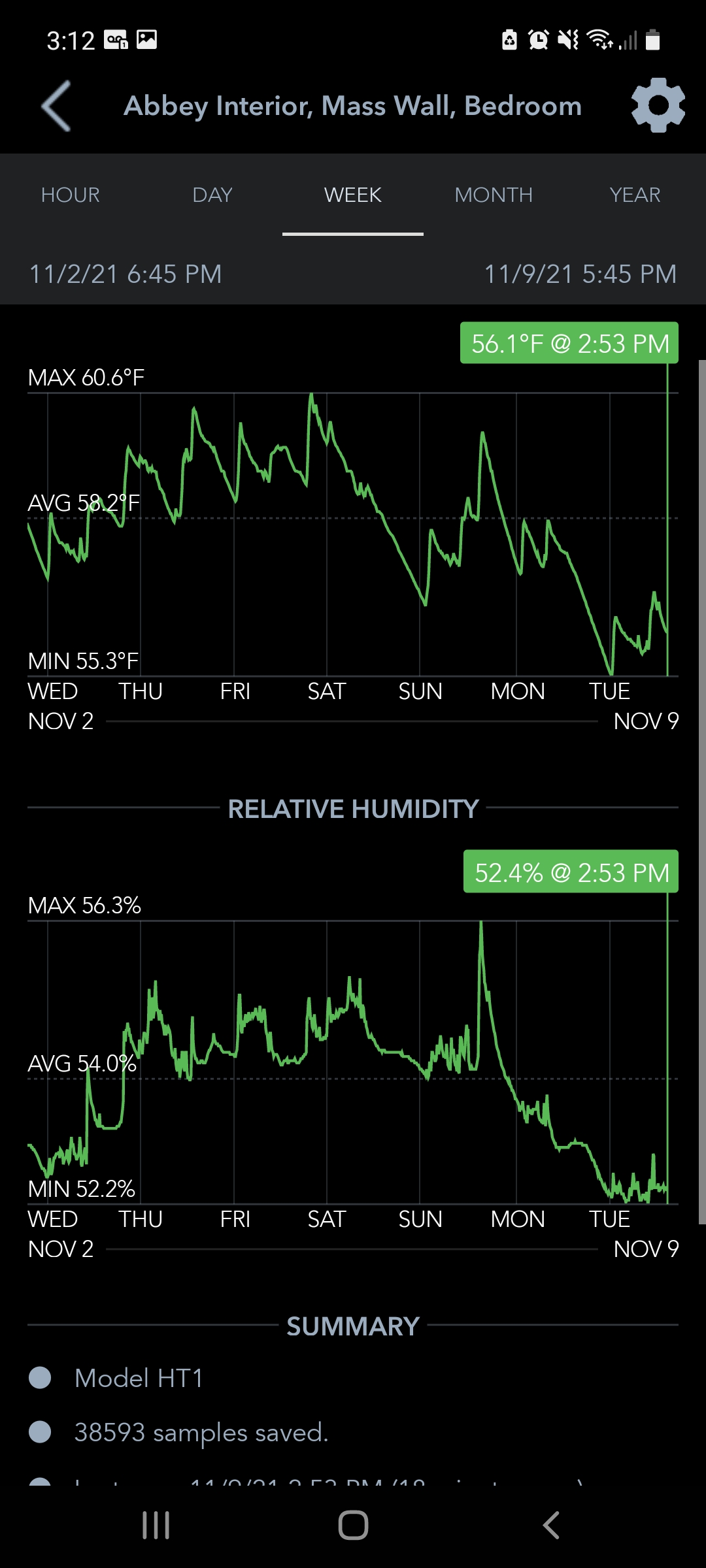Viewport: 706px width, 1568px height.
Task: Go back using the top-left arrow
Action: 56,106
